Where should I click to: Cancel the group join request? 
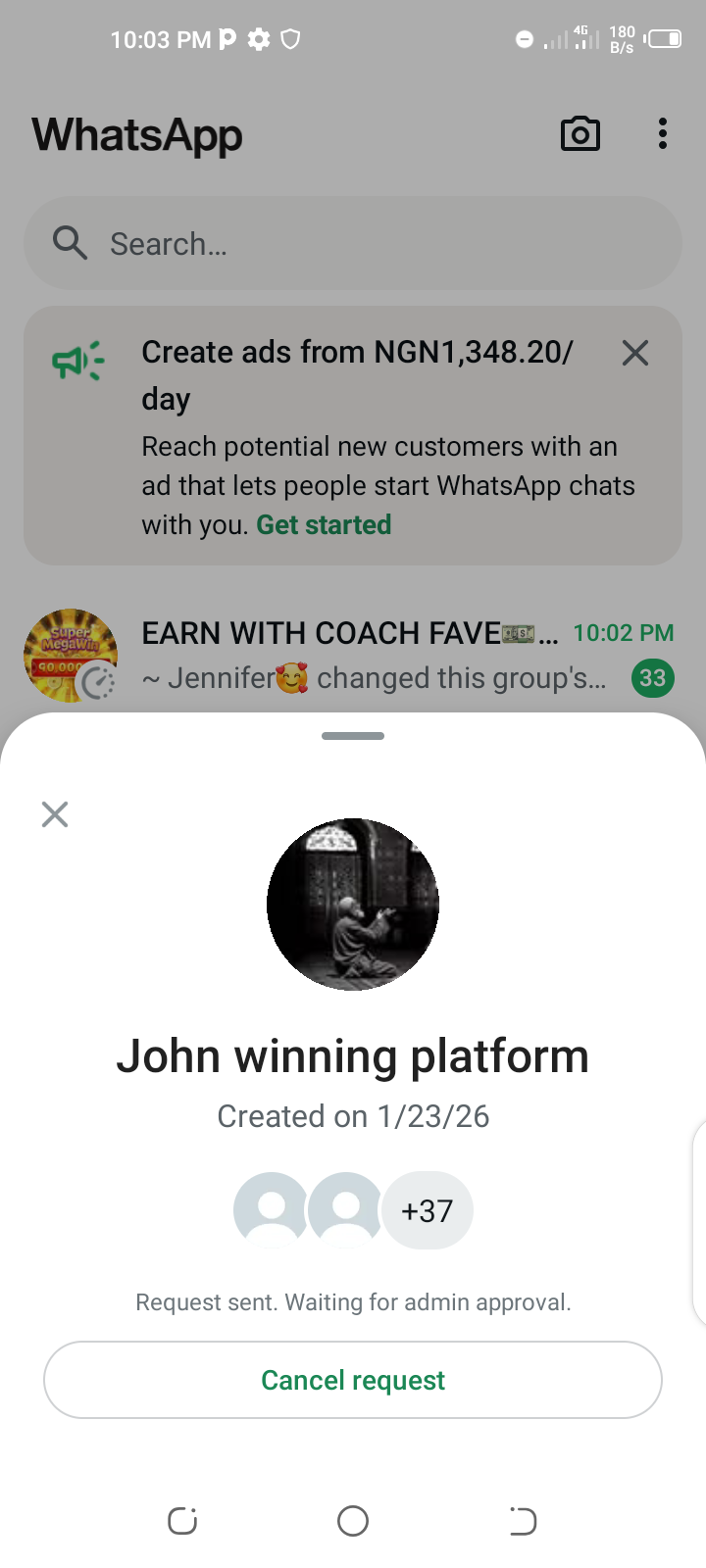353,1380
